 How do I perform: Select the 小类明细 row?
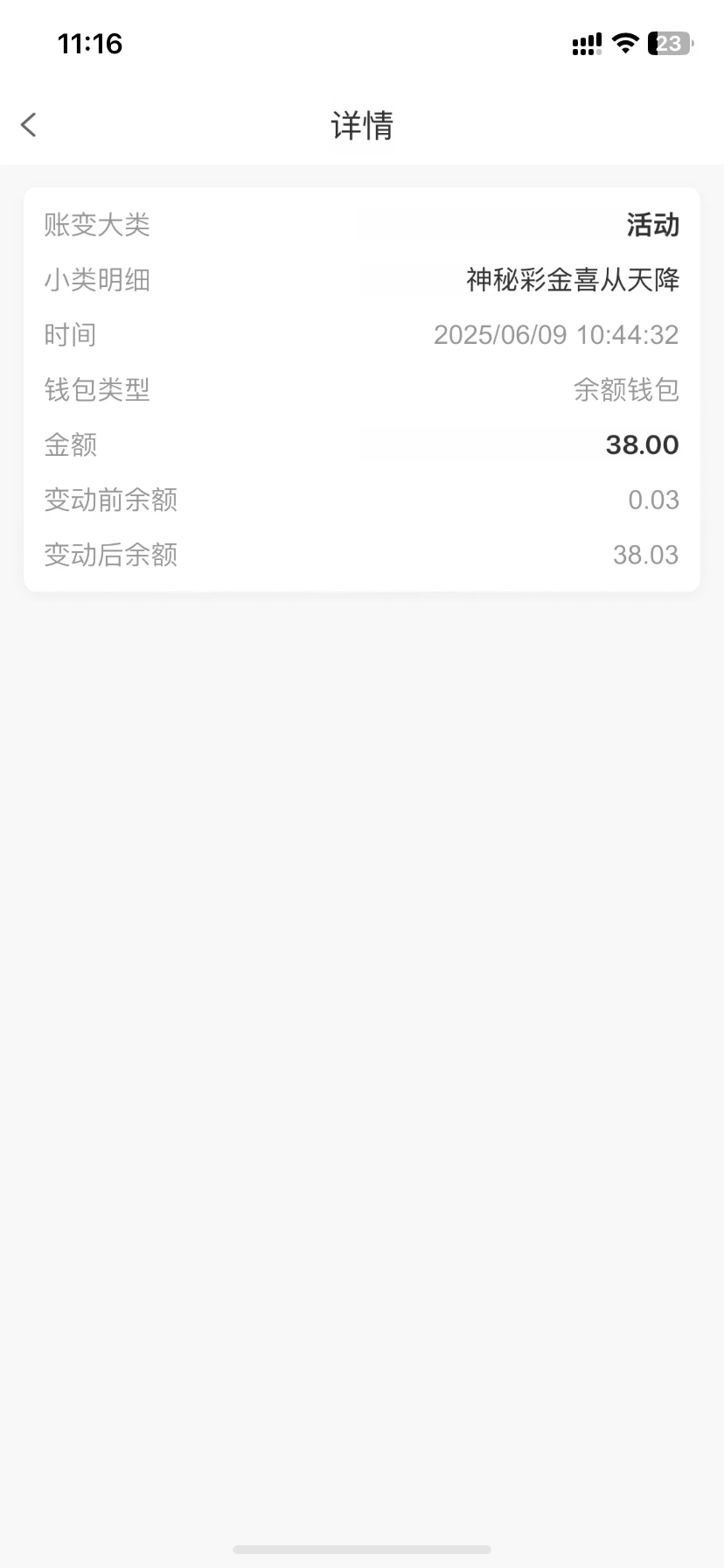(96, 280)
